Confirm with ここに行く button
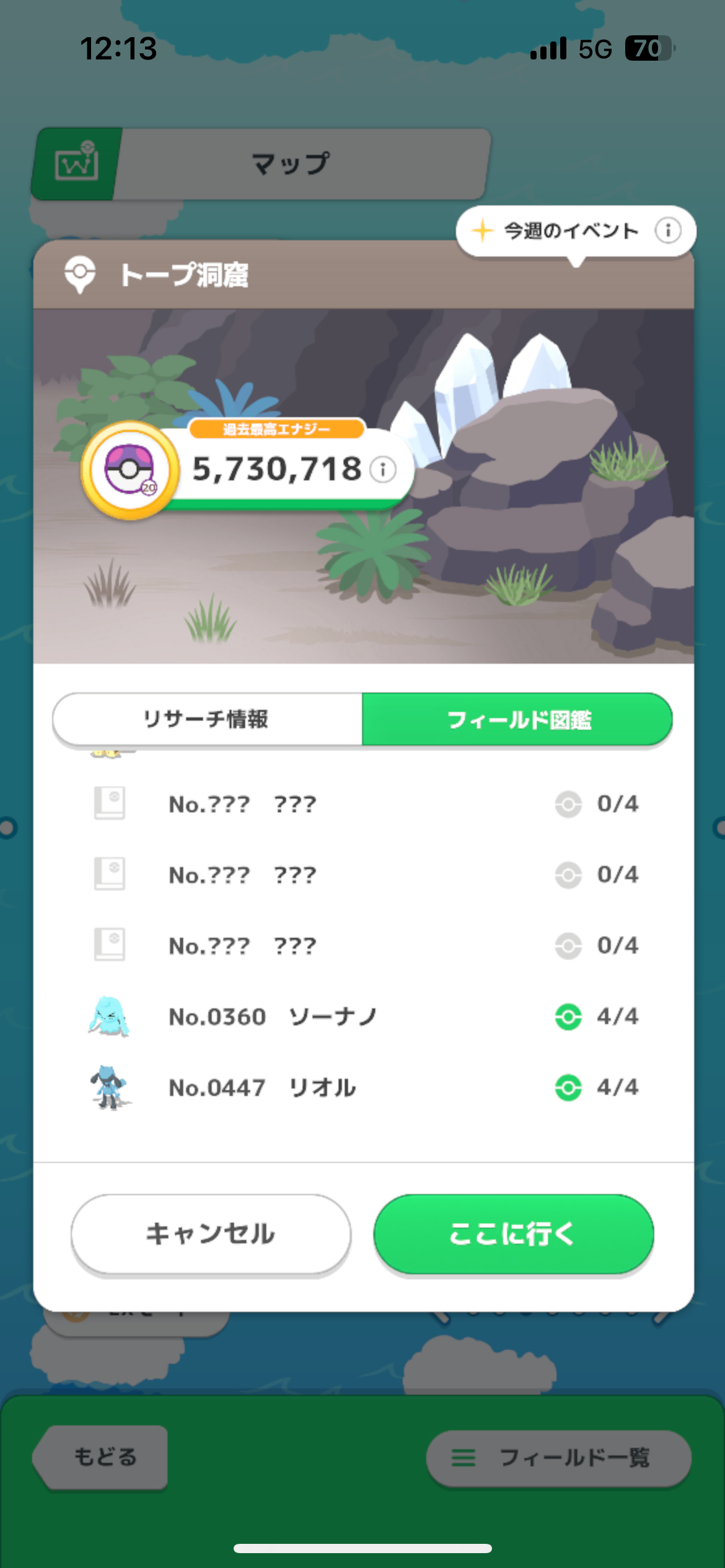The image size is (725, 1568). coord(513,1234)
